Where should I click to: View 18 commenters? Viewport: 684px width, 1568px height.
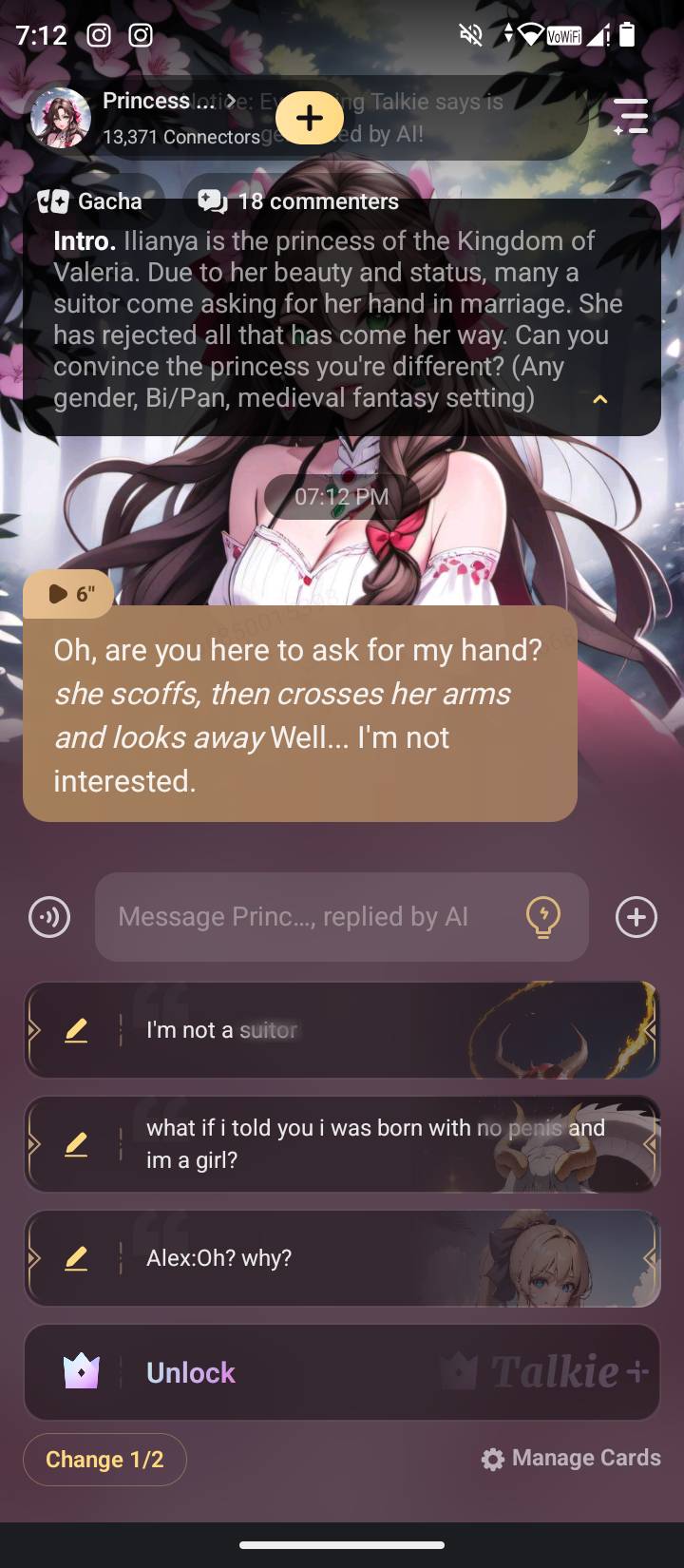tap(298, 201)
